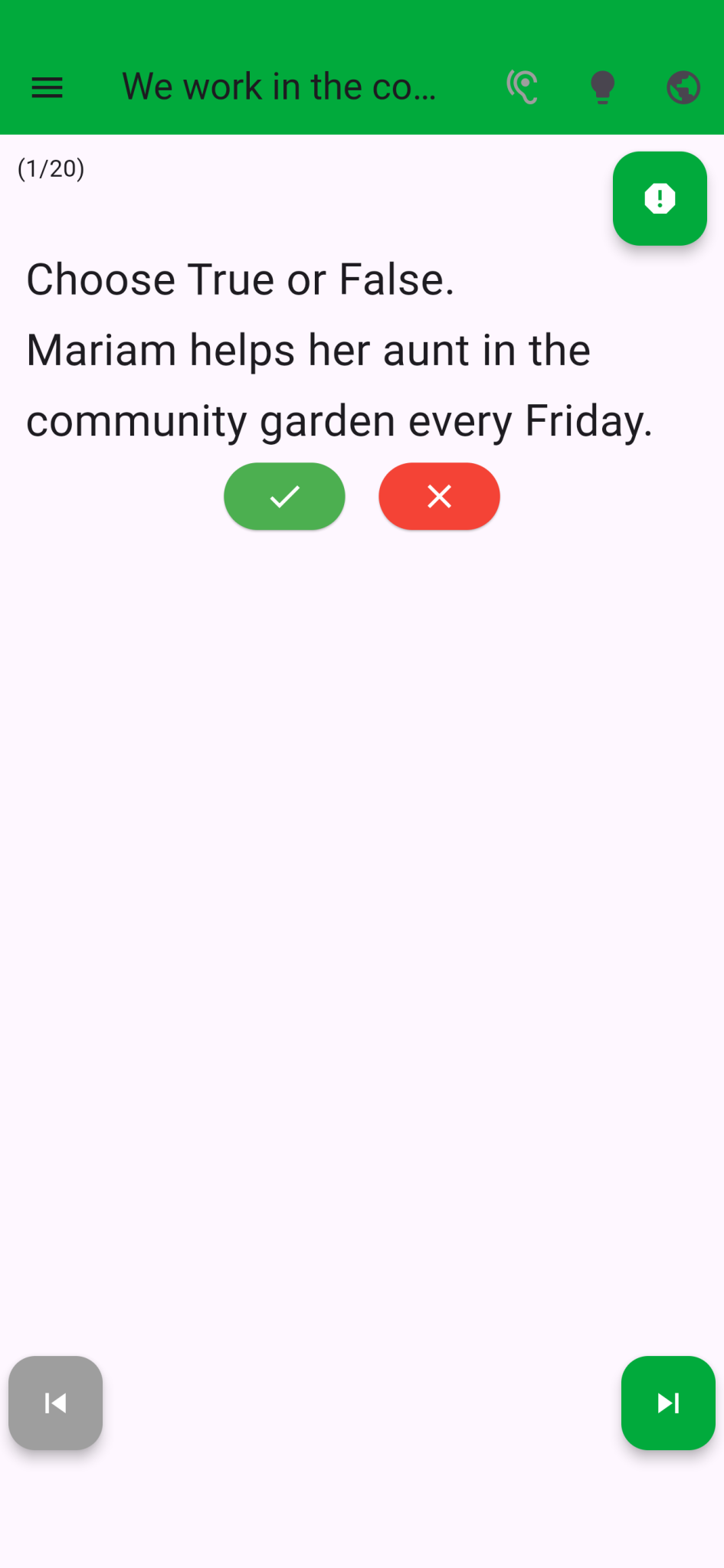724x1568 pixels.
Task: Go to the previous question
Action: click(x=55, y=1403)
